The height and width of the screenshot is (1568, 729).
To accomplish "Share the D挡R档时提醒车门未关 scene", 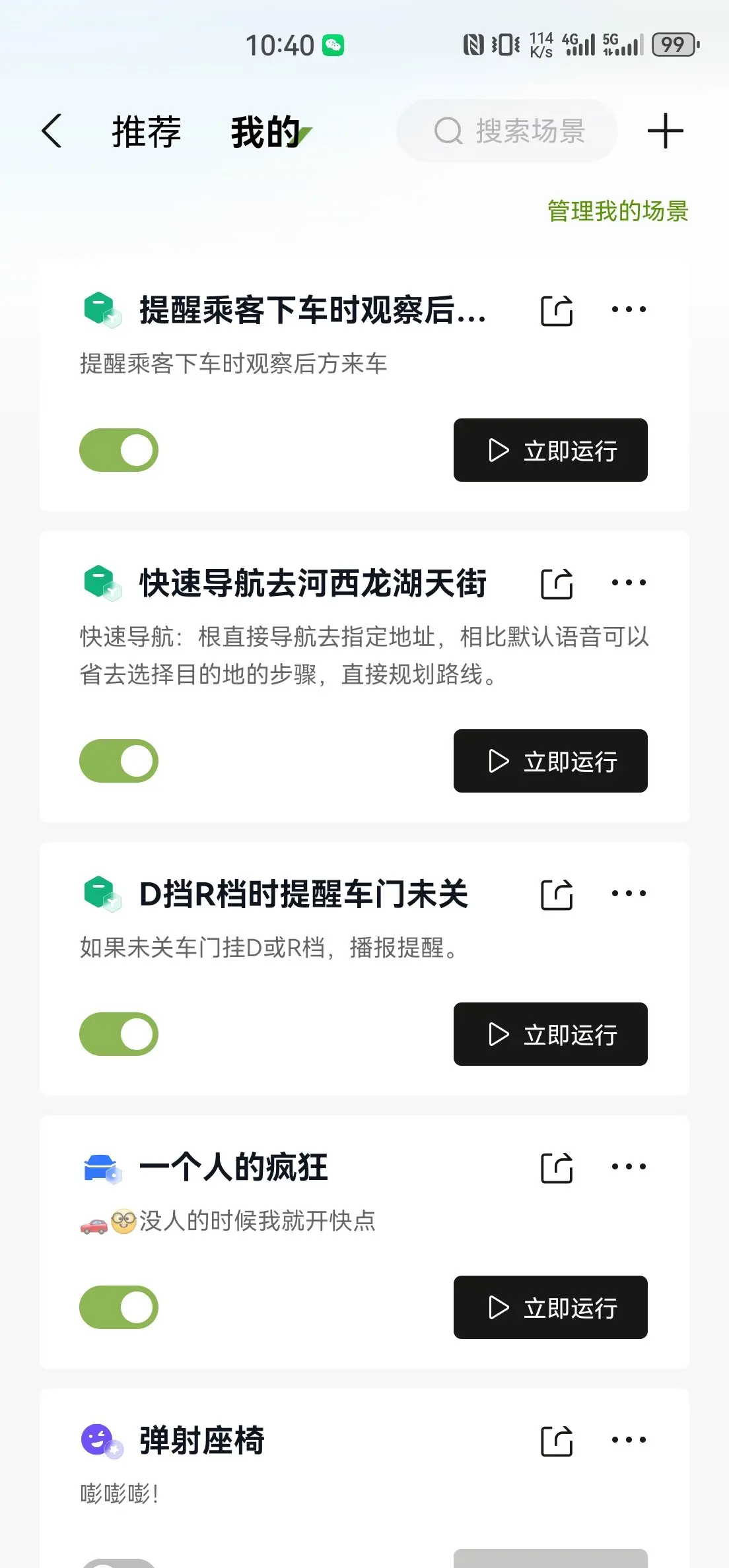I will [557, 894].
